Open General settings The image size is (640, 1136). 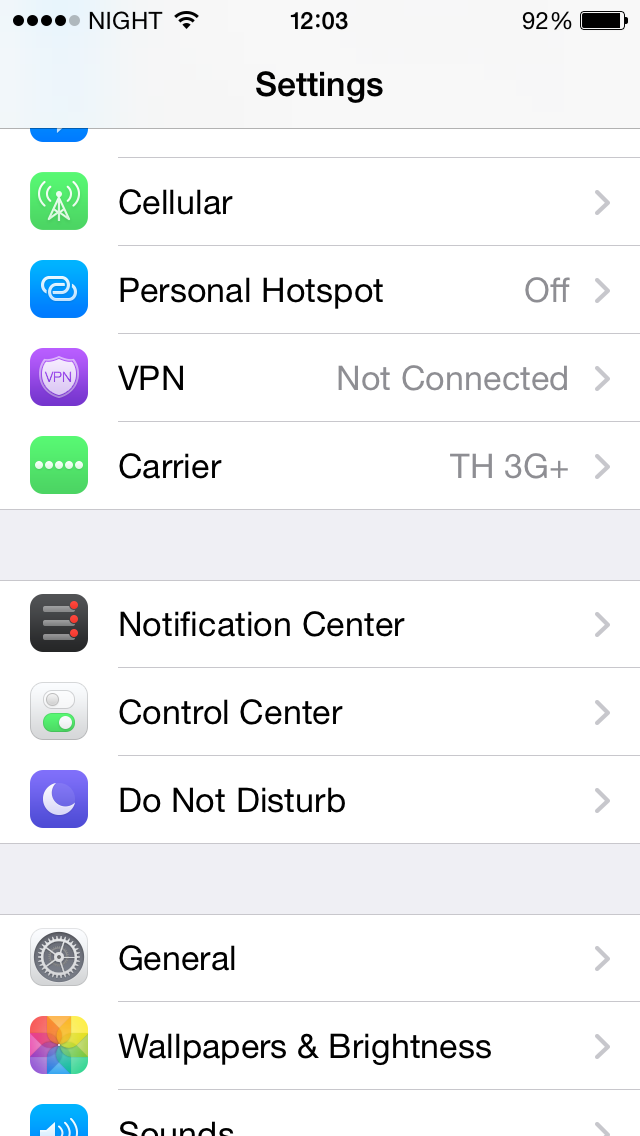click(x=320, y=958)
